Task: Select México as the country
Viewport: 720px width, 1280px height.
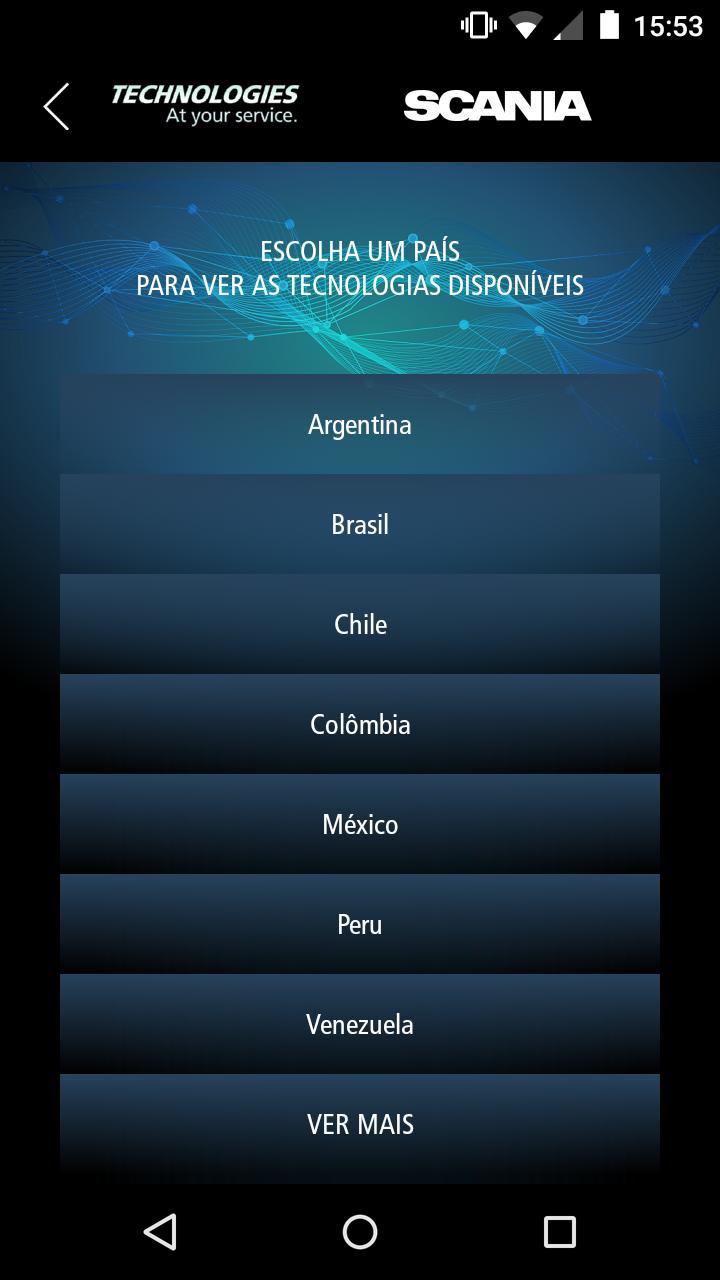Action: coord(360,824)
